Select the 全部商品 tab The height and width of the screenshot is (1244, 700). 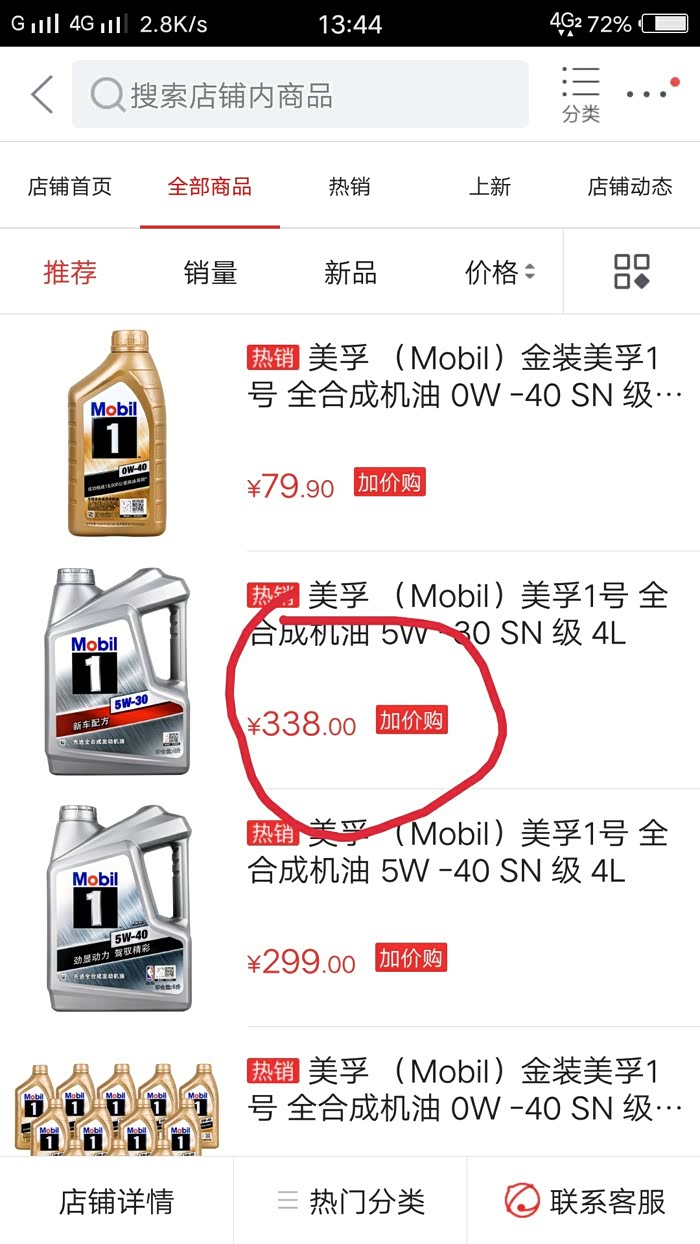click(x=210, y=186)
